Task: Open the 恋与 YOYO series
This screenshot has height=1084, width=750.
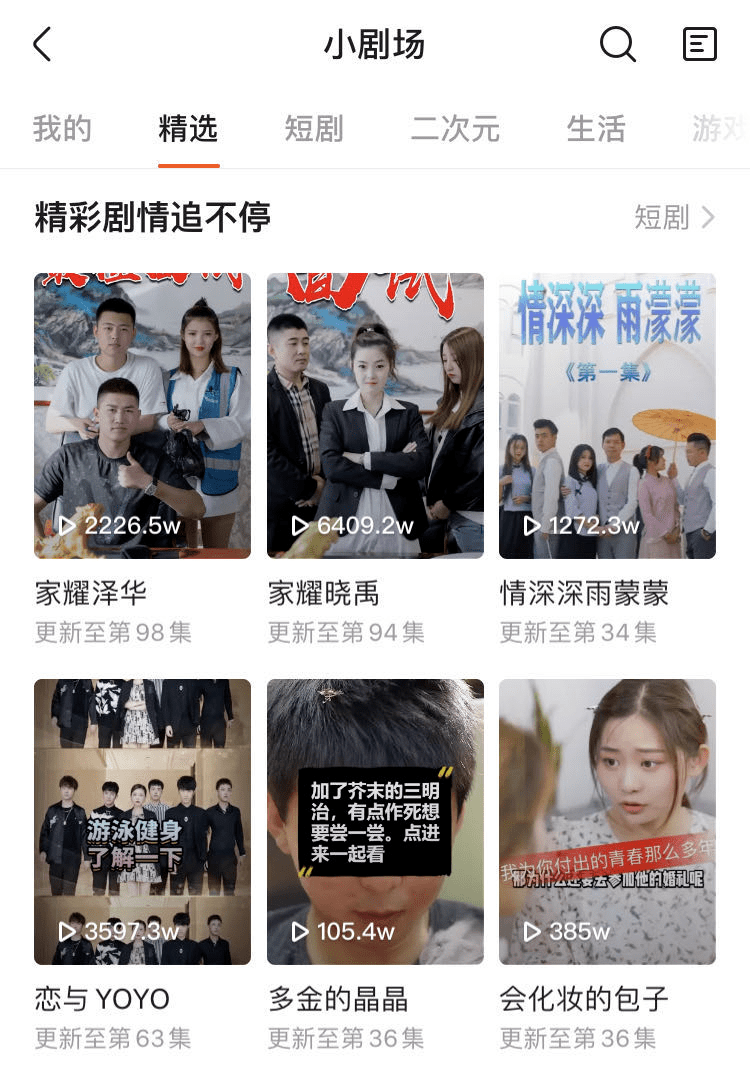Action: click(x=142, y=822)
